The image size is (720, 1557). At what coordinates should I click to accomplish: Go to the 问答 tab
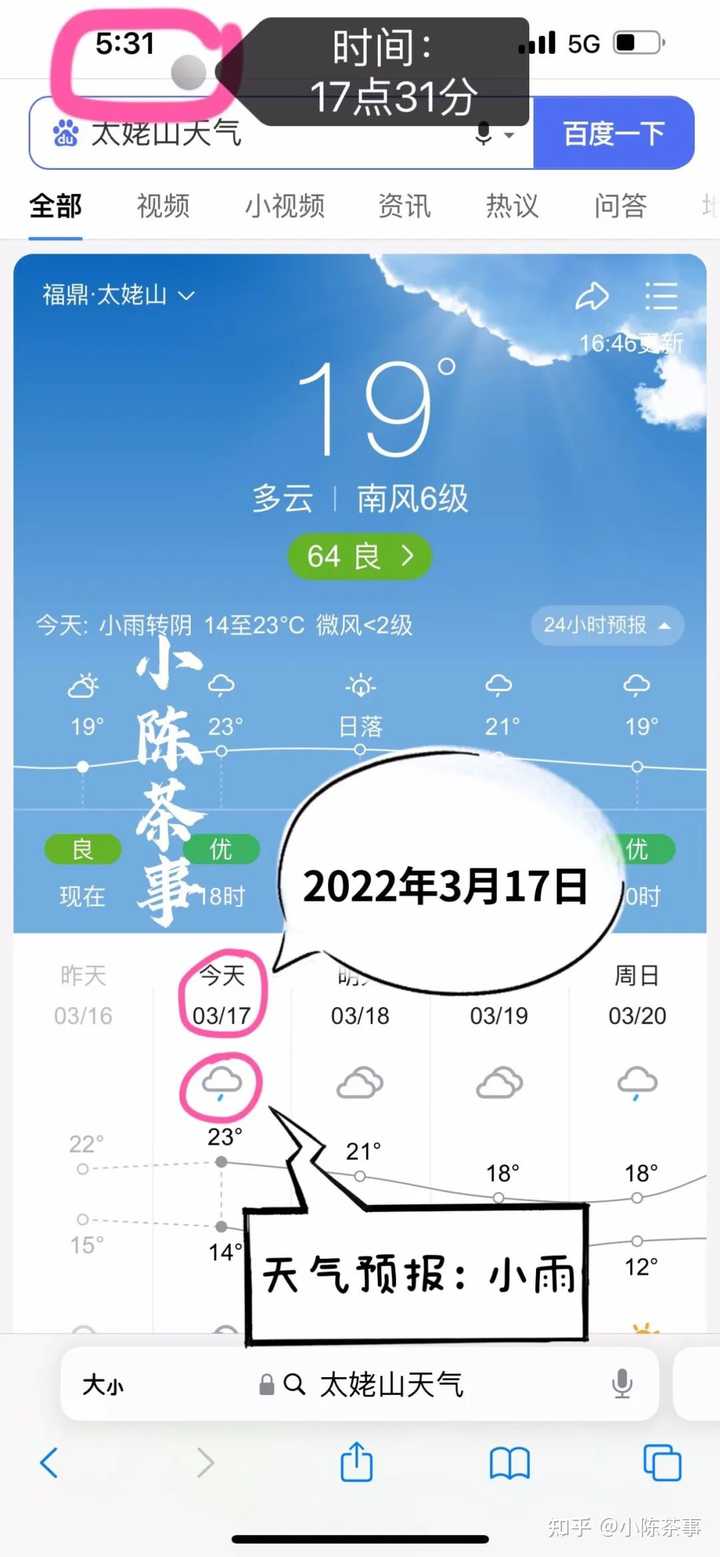620,206
